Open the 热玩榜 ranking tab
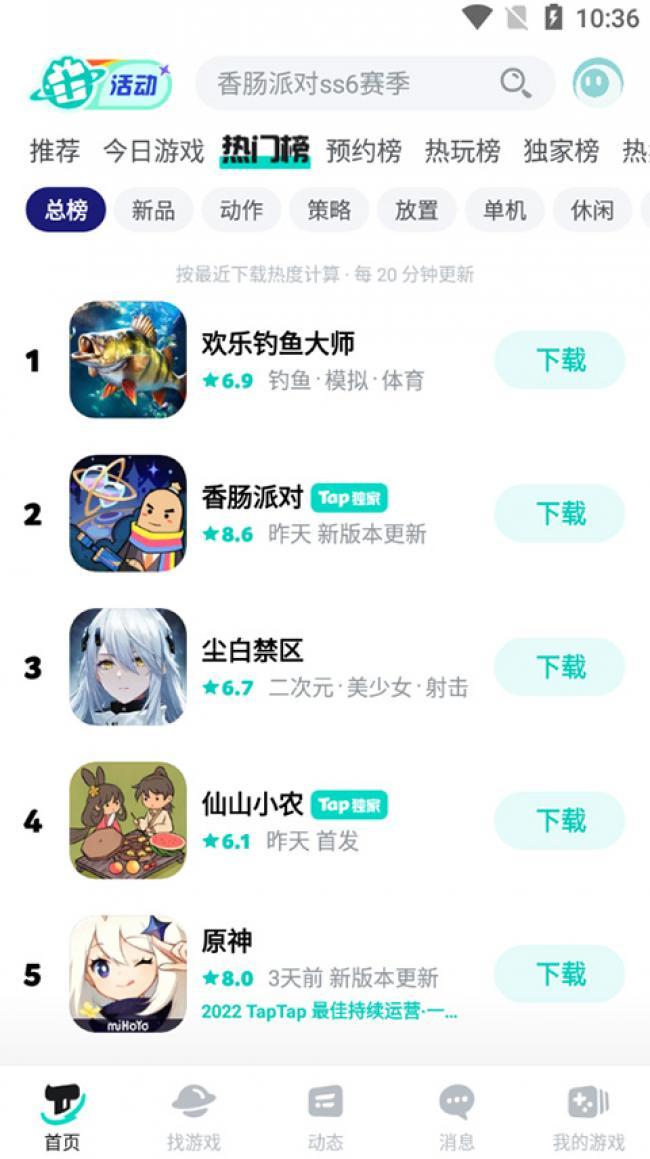Screen dimensions: 650x1159 point(462,151)
